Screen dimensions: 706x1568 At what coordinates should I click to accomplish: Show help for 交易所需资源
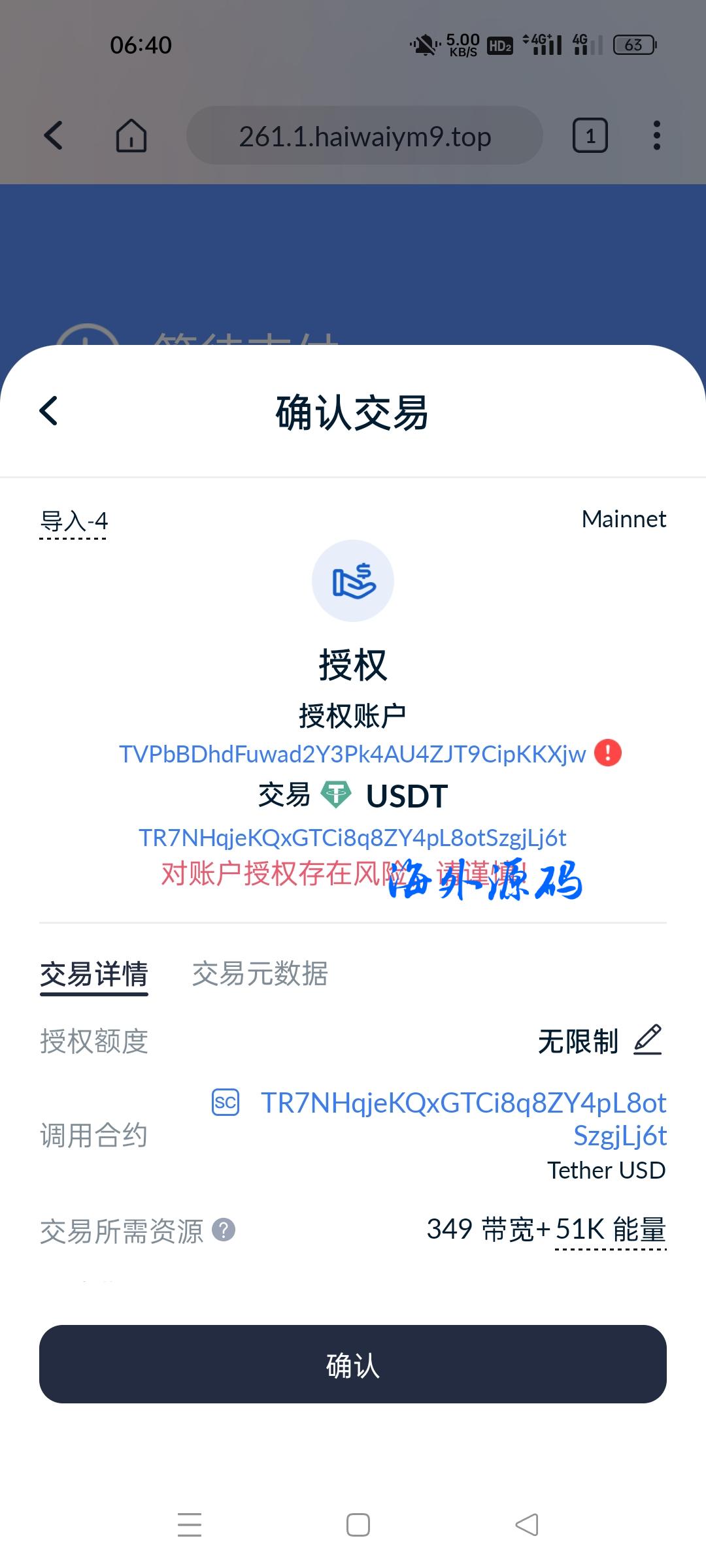click(x=224, y=1230)
